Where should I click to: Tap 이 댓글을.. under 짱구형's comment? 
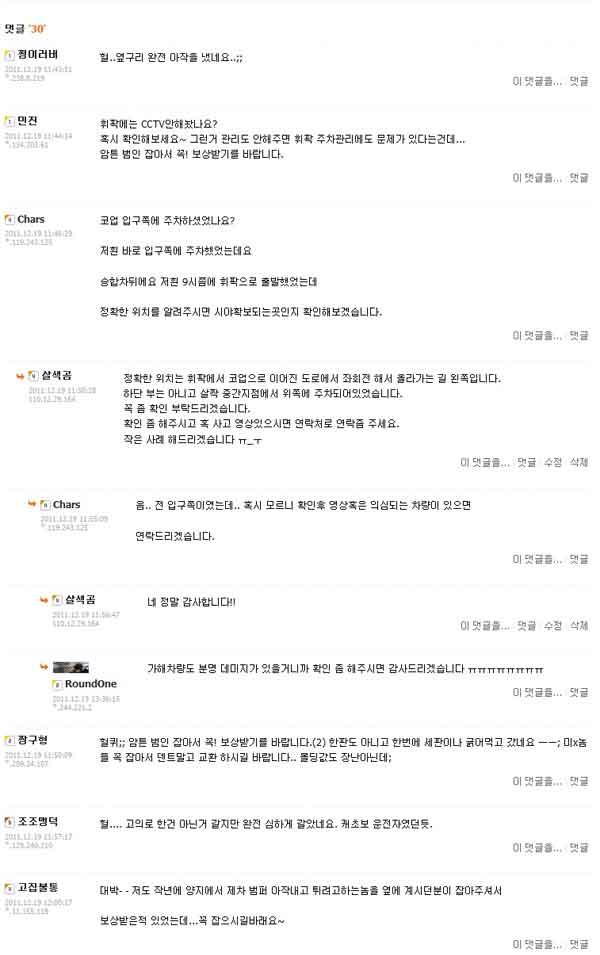537,782
